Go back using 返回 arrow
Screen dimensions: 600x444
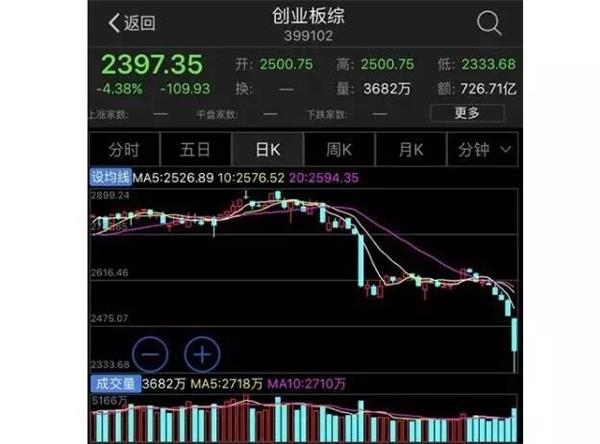click(131, 22)
